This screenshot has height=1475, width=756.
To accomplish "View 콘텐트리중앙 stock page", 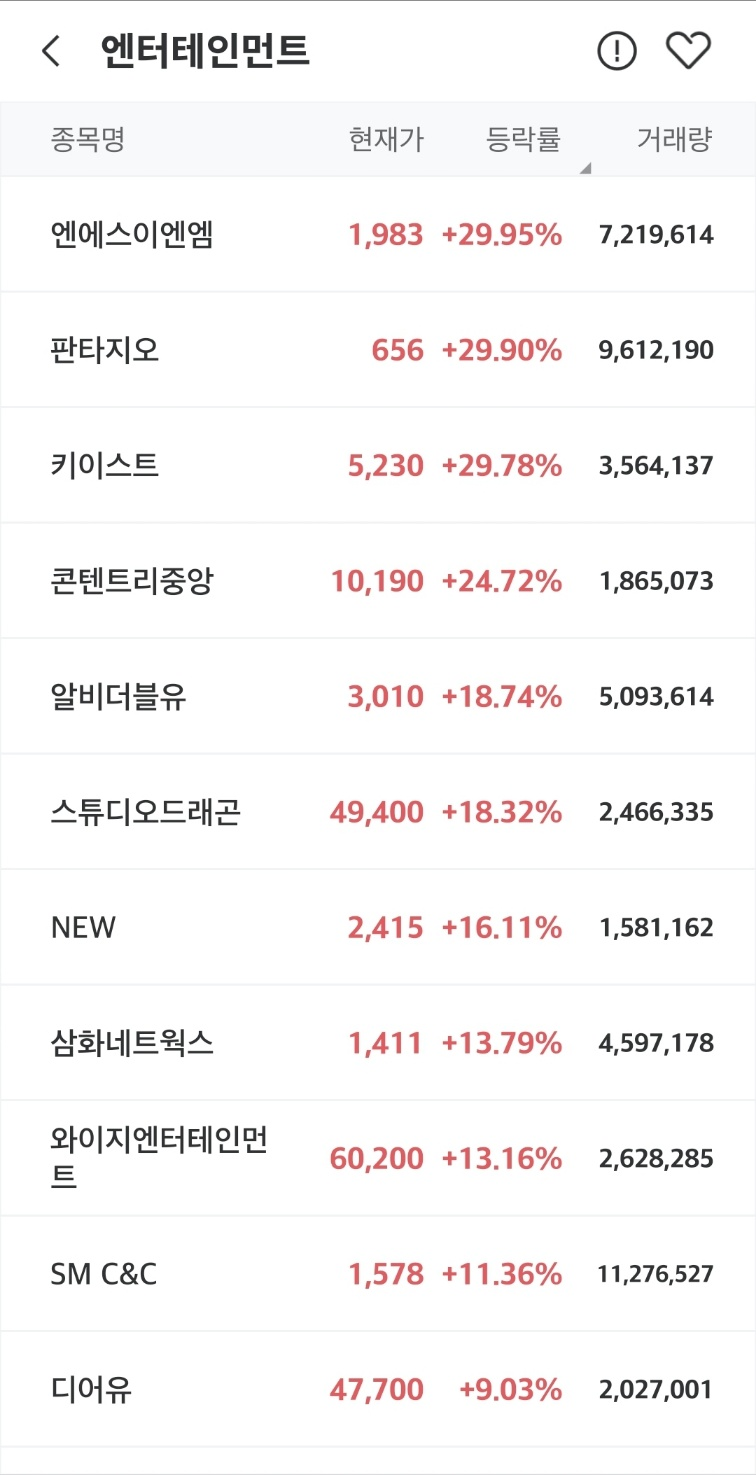I will point(378,581).
